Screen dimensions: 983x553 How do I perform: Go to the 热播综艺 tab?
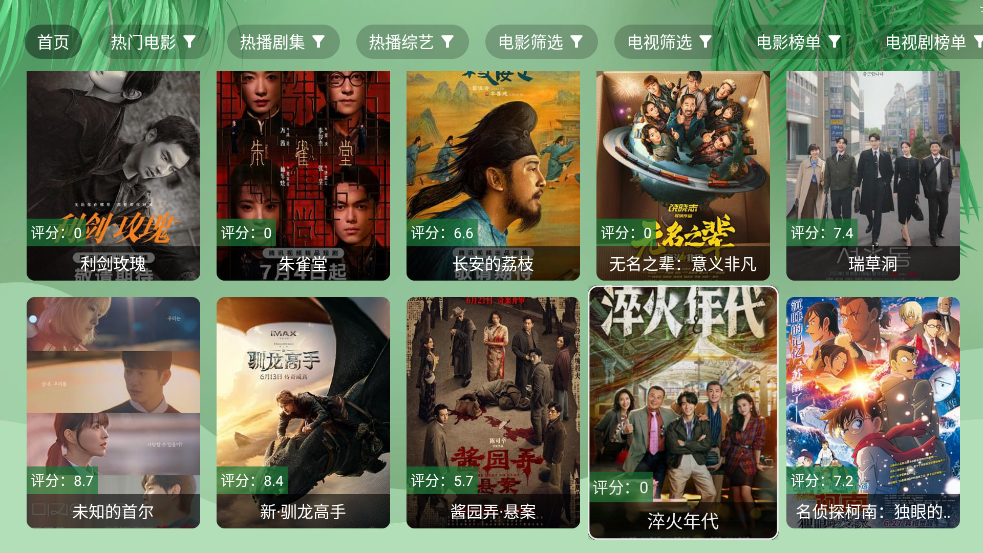[411, 42]
